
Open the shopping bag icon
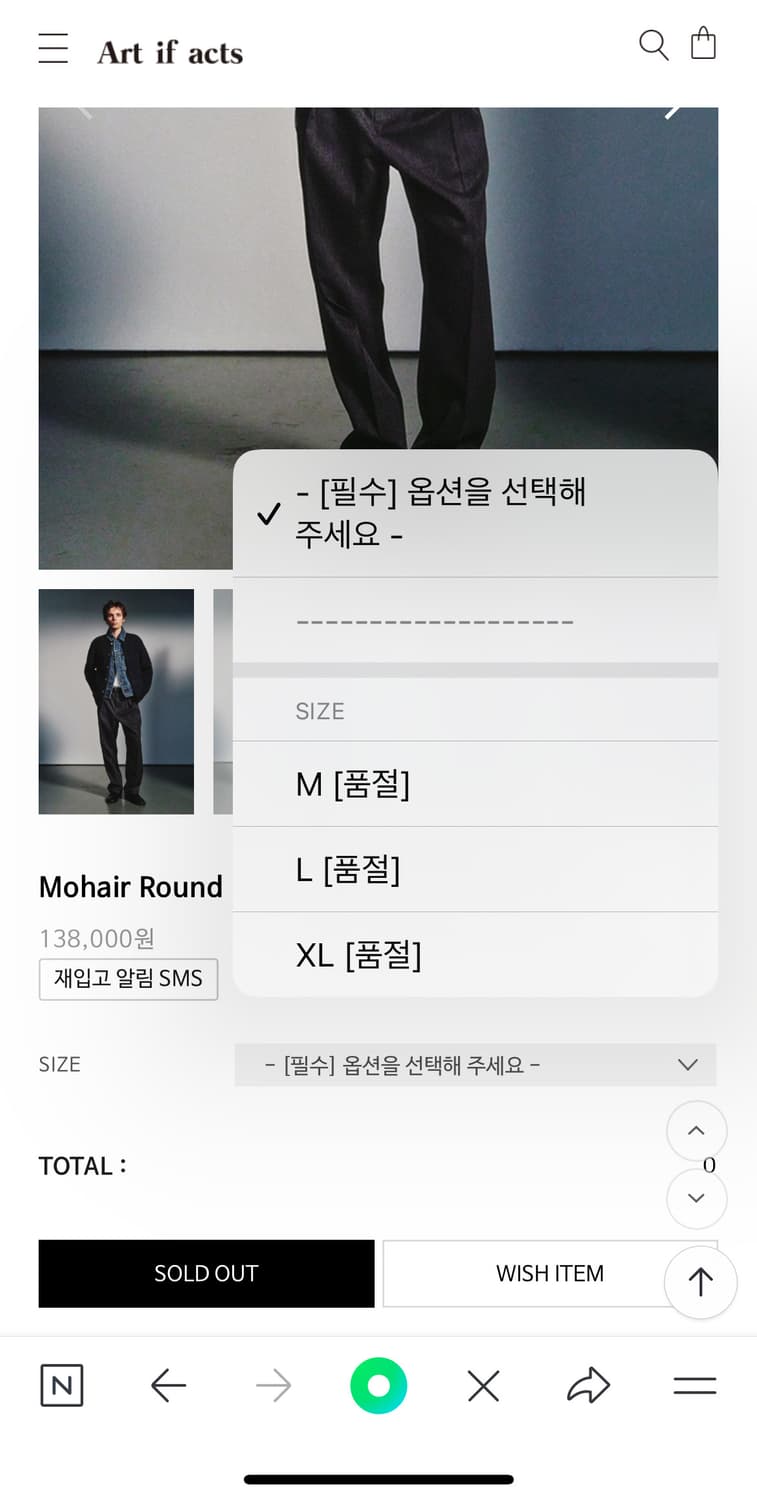704,44
